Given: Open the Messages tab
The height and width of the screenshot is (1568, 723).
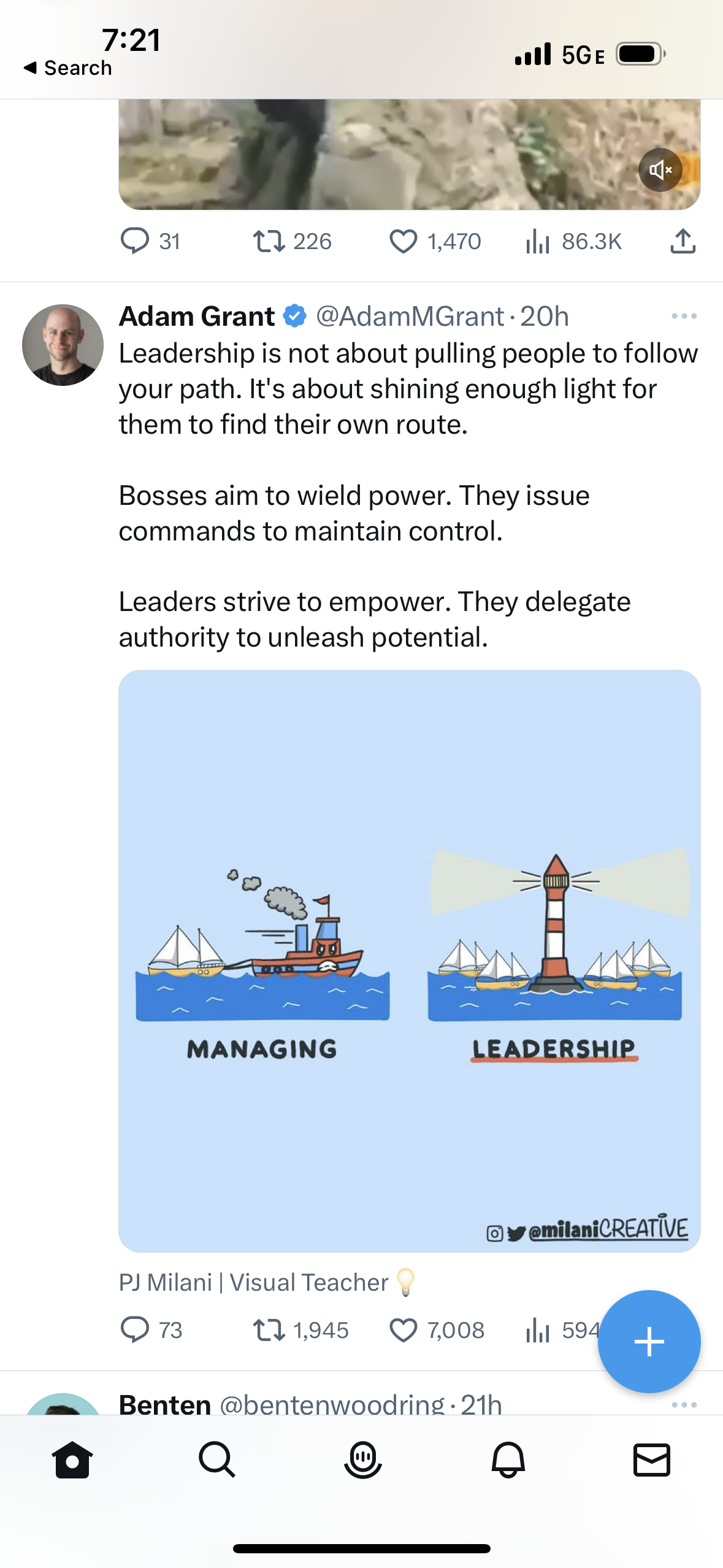Looking at the screenshot, I should [651, 1459].
